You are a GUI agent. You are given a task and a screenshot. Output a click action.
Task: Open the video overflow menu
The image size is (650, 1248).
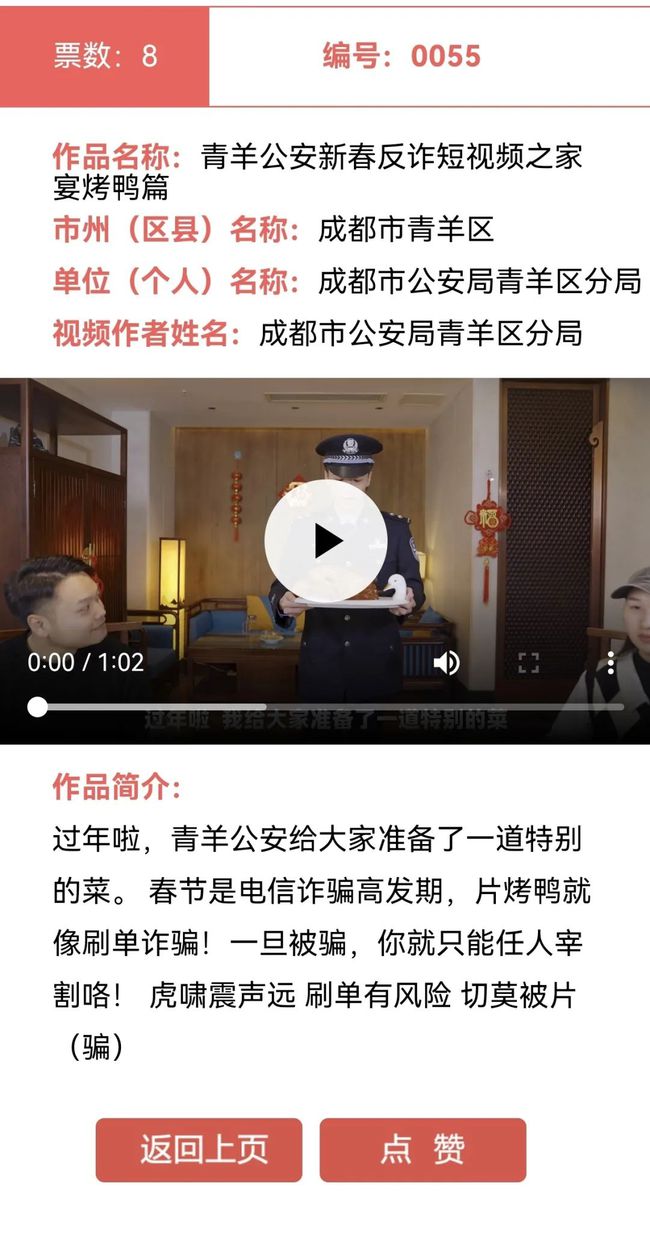coord(610,662)
